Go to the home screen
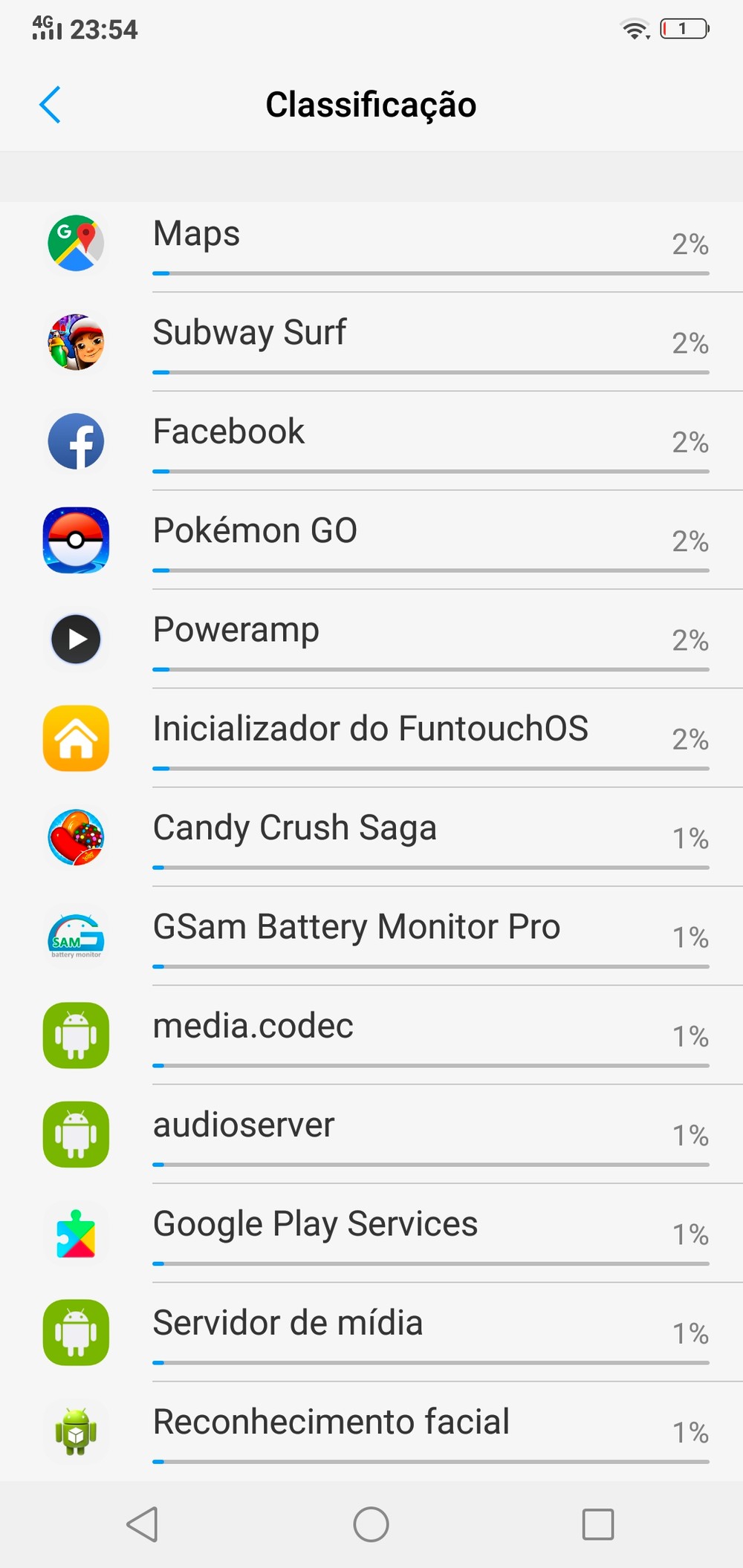Image resolution: width=743 pixels, height=1568 pixels. tap(371, 1525)
